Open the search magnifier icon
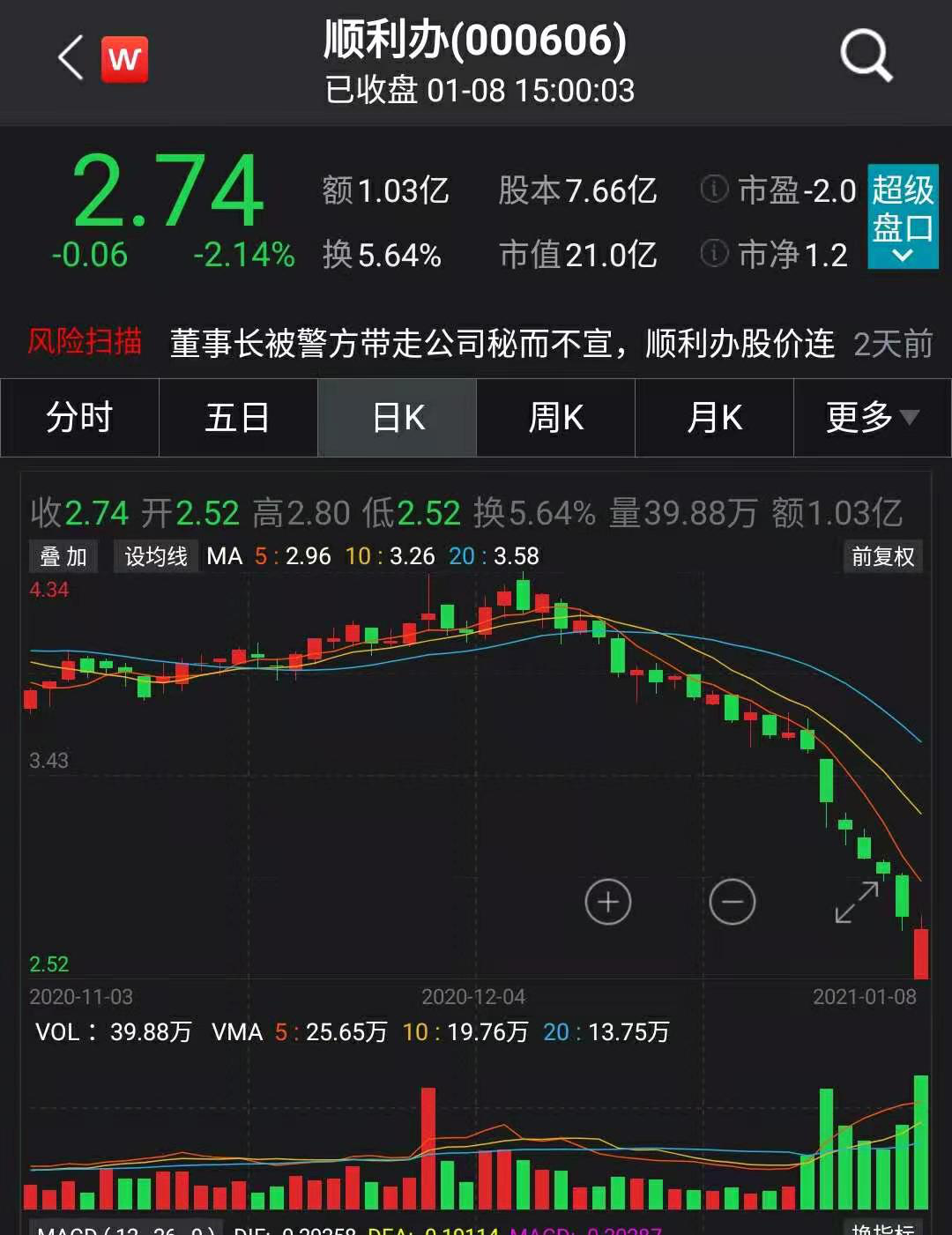 tap(866, 56)
